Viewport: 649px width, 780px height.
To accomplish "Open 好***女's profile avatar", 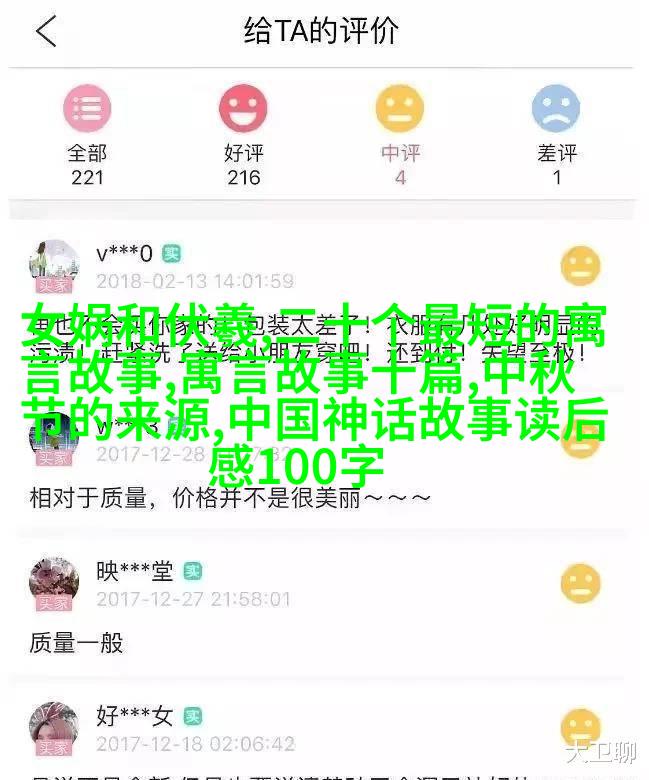I will tap(53, 727).
